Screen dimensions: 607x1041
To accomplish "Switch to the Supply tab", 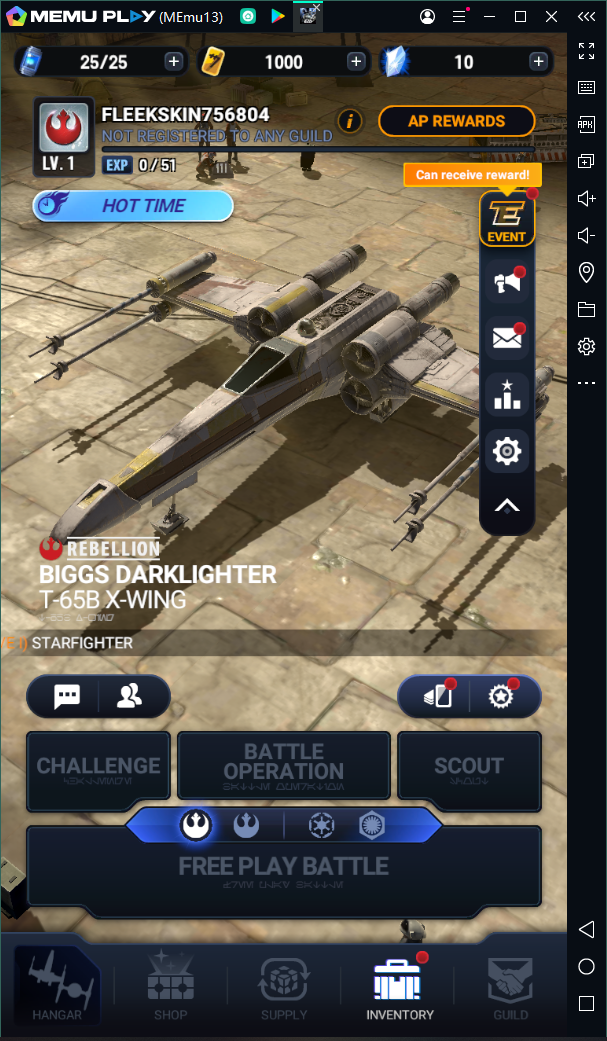I will [284, 985].
